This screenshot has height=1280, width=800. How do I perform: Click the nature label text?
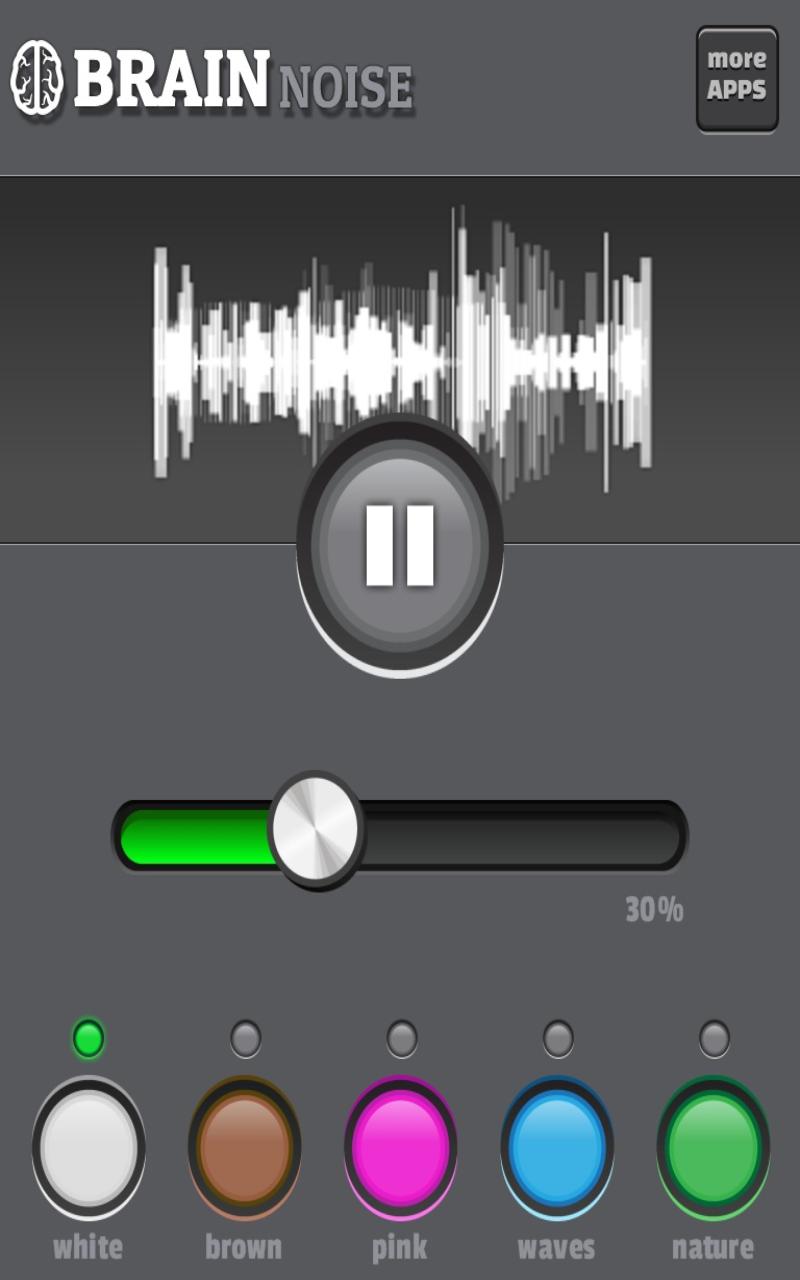pos(712,1249)
